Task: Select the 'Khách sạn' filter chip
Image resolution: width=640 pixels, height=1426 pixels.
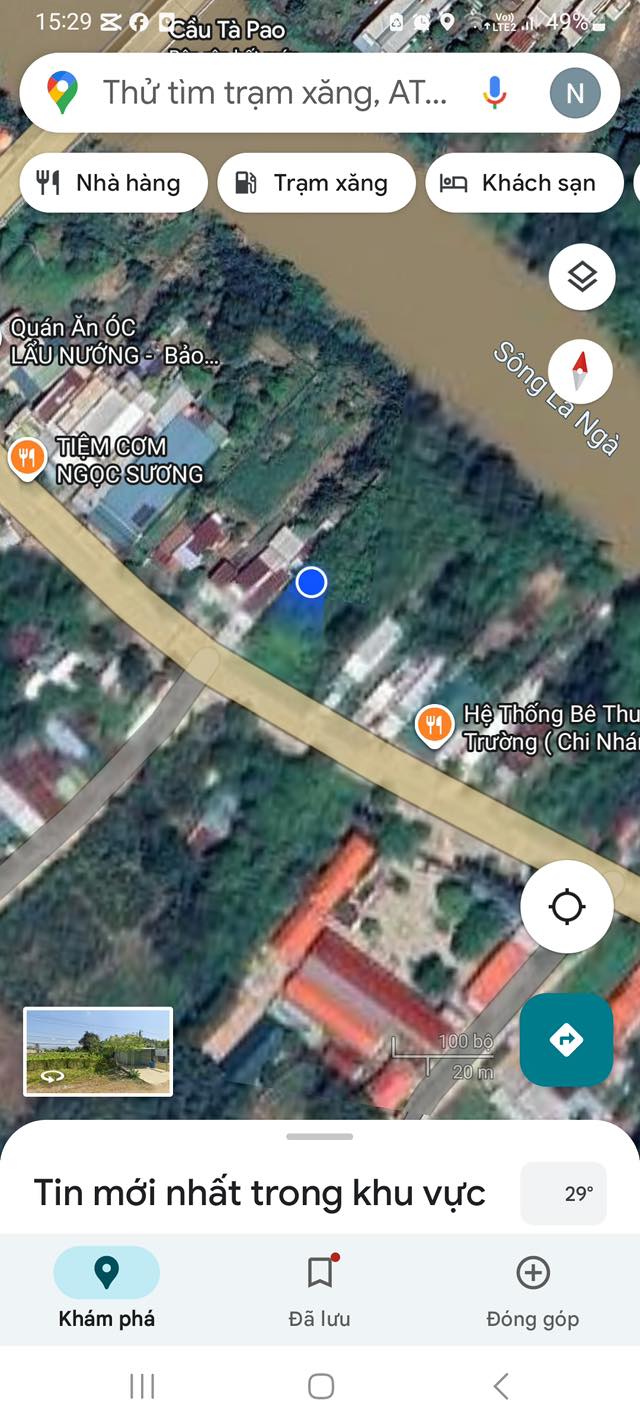Action: point(524,183)
